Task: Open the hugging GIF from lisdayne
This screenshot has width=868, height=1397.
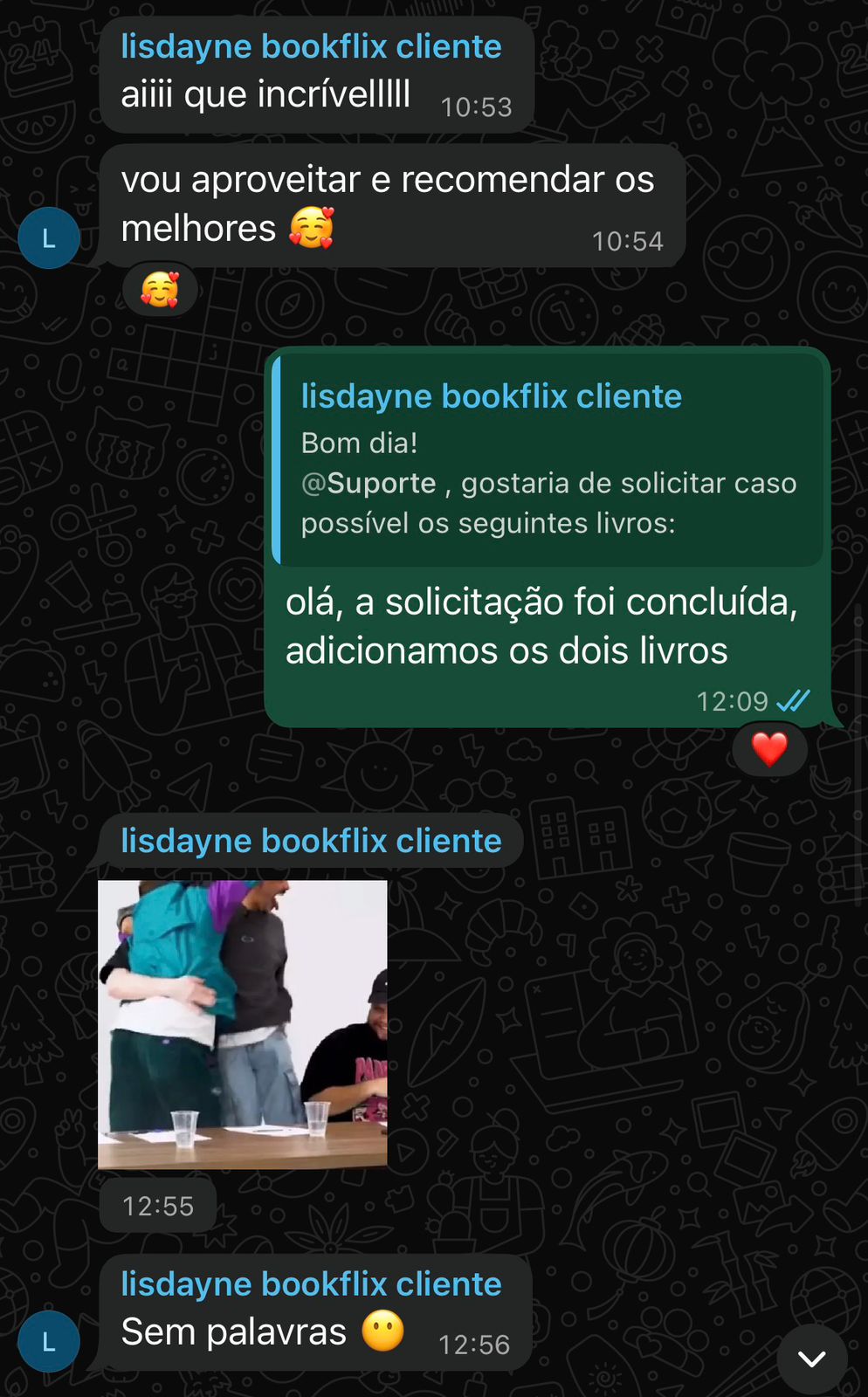Action: pyautogui.click(x=242, y=1023)
